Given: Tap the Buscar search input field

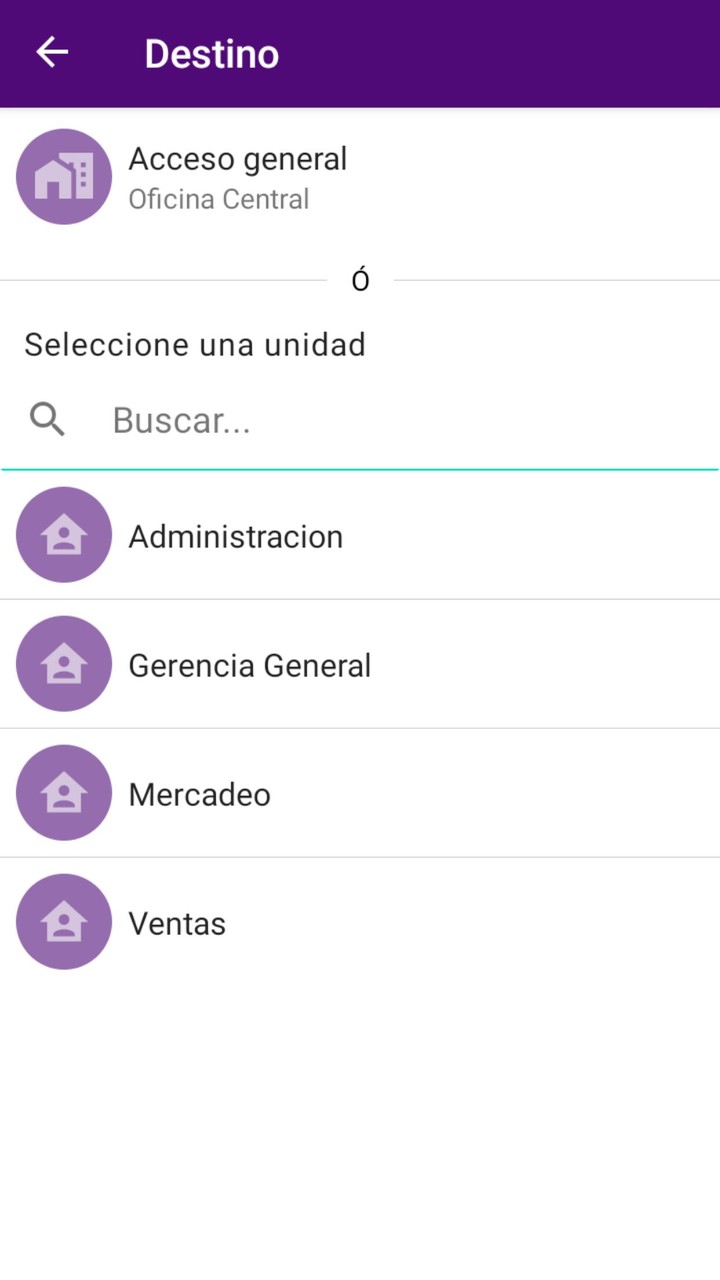Looking at the screenshot, I should (300, 420).
